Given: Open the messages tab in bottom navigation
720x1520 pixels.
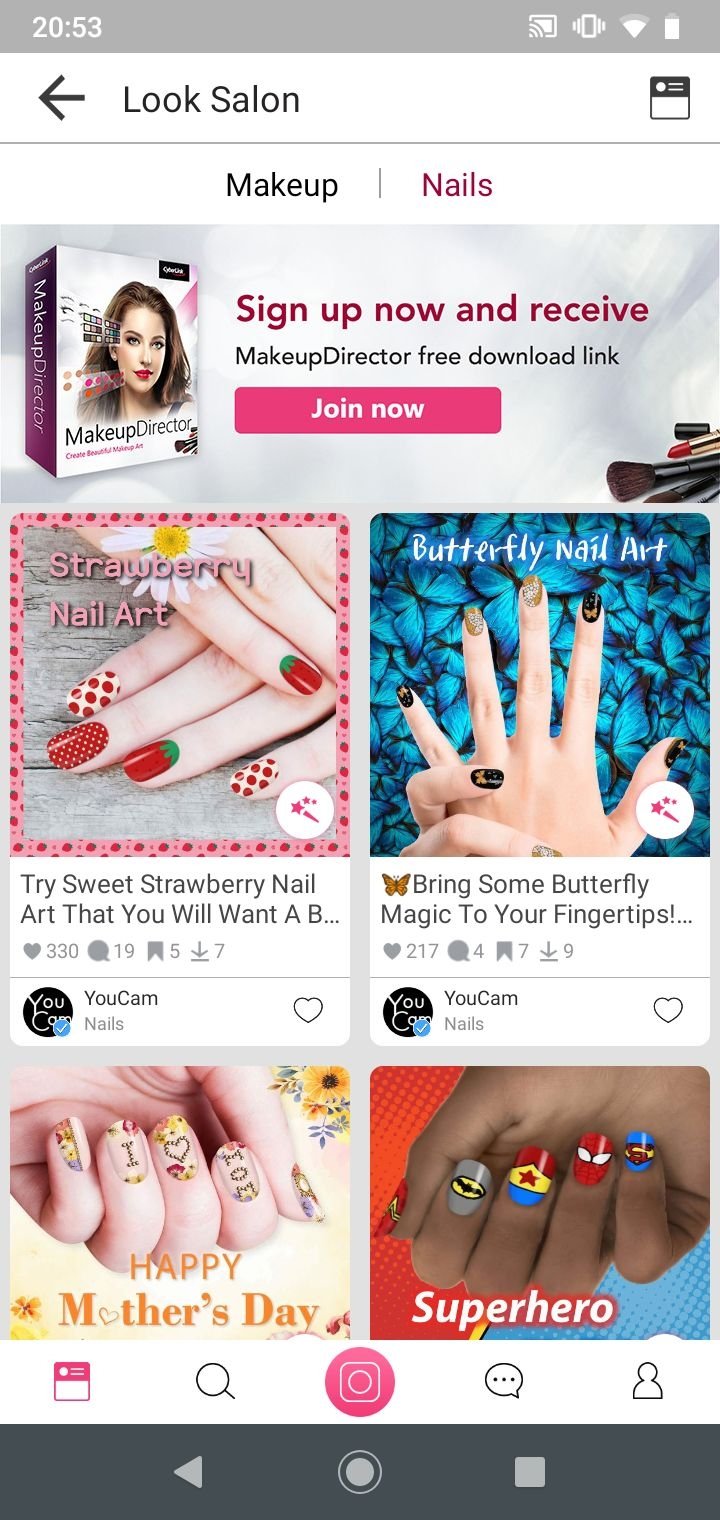Looking at the screenshot, I should (503, 1381).
